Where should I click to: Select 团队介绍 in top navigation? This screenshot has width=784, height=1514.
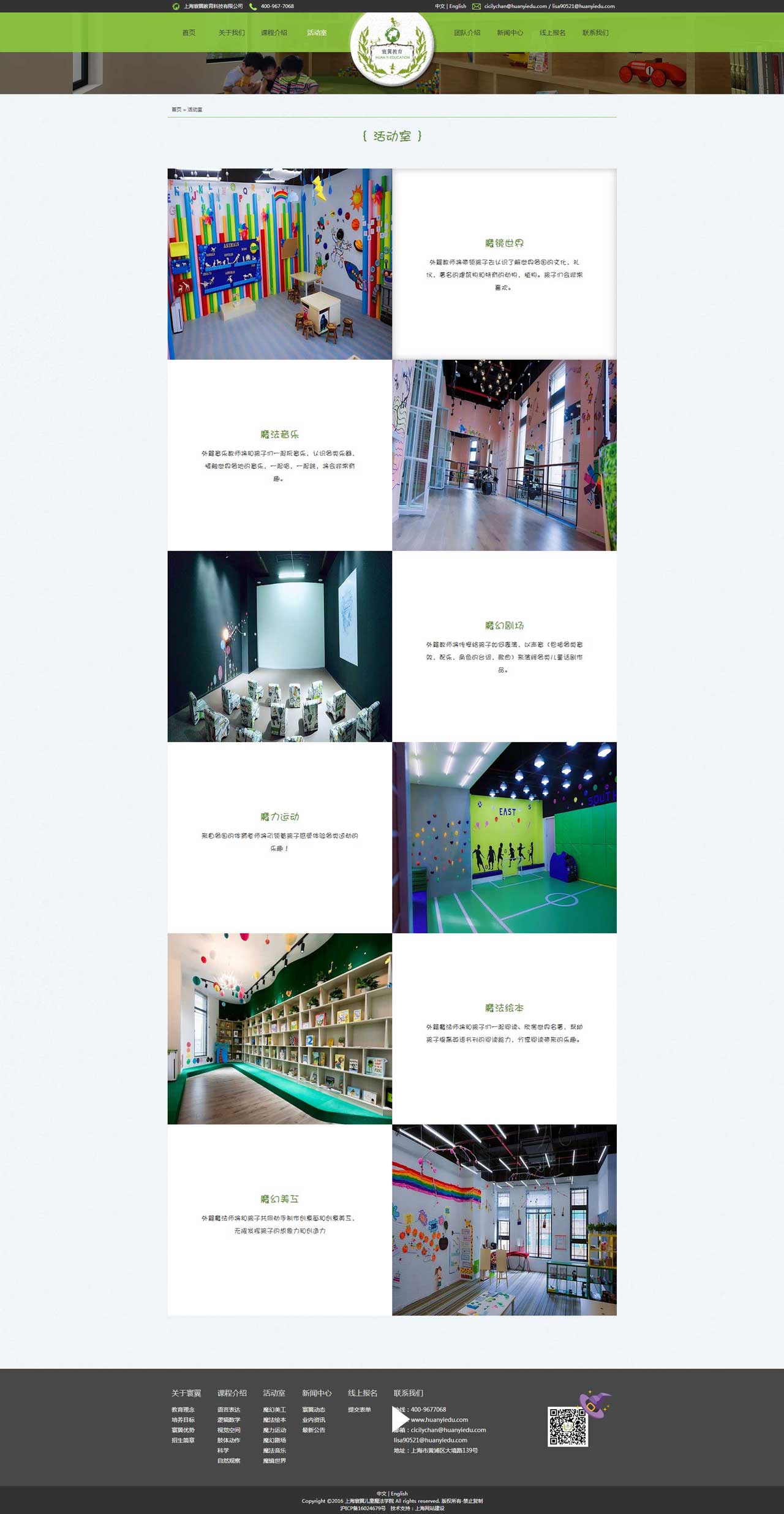click(x=467, y=33)
